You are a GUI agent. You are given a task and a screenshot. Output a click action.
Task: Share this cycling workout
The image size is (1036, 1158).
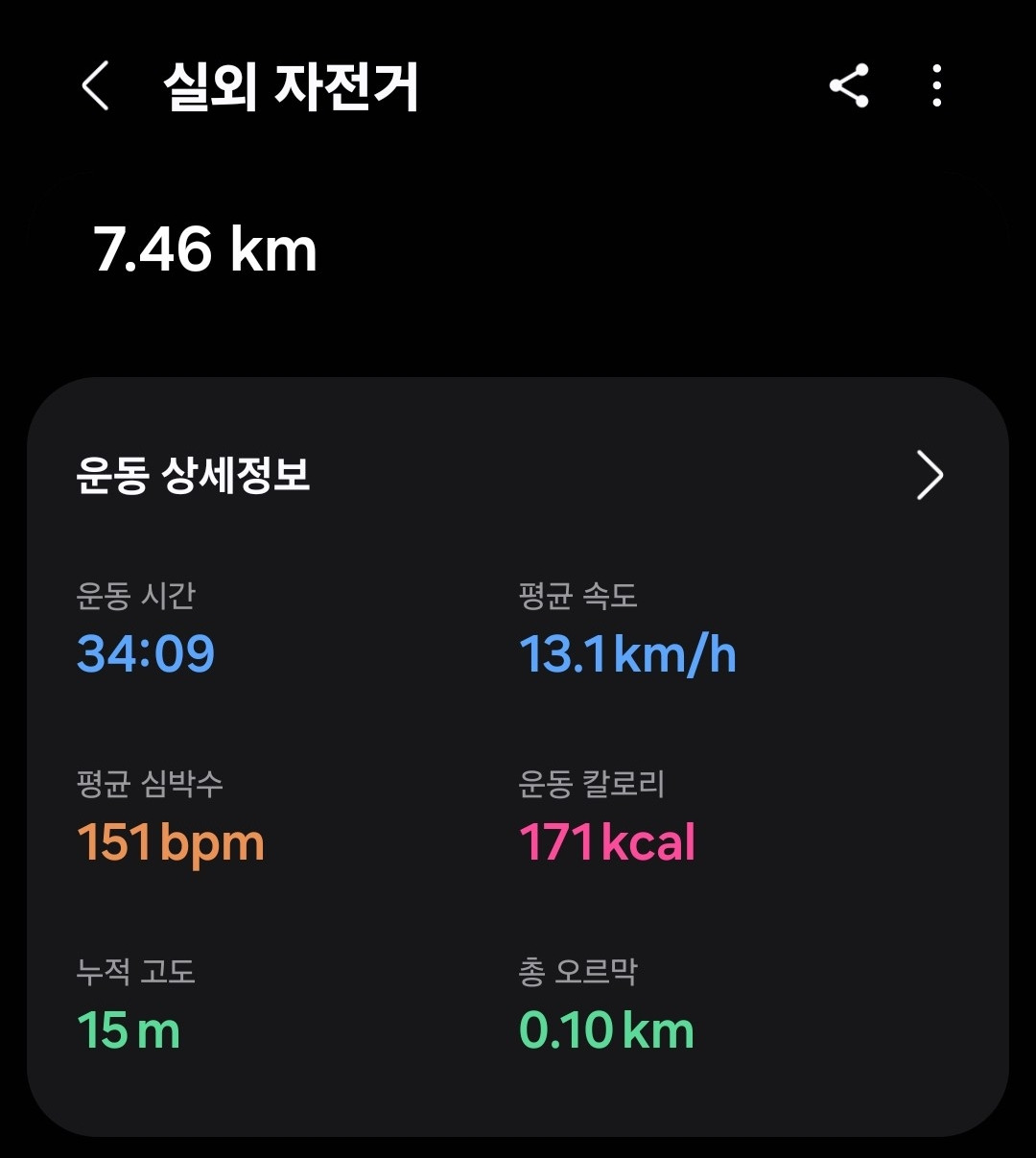point(849,86)
